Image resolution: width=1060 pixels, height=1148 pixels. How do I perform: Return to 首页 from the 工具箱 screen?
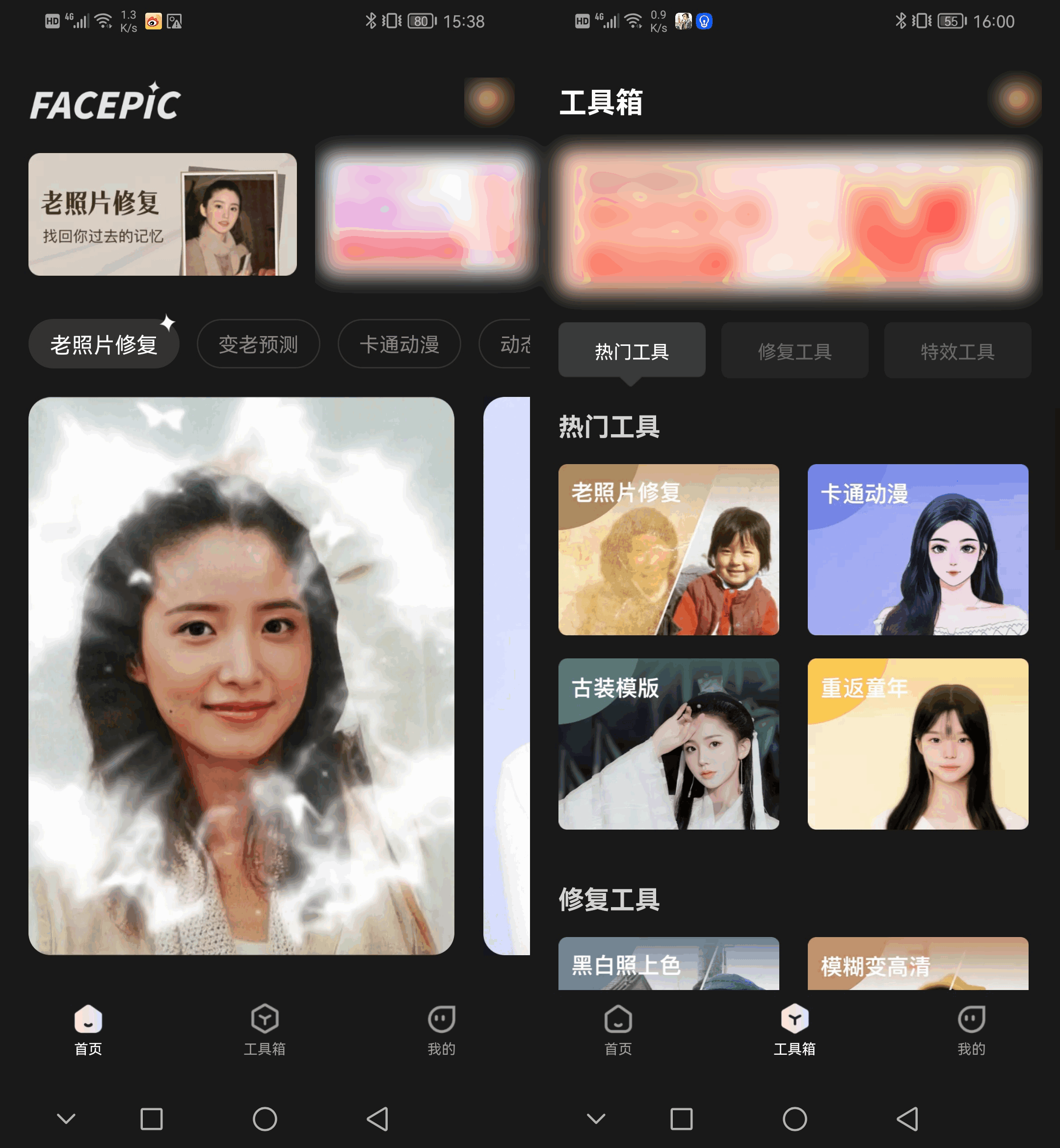(618, 1029)
